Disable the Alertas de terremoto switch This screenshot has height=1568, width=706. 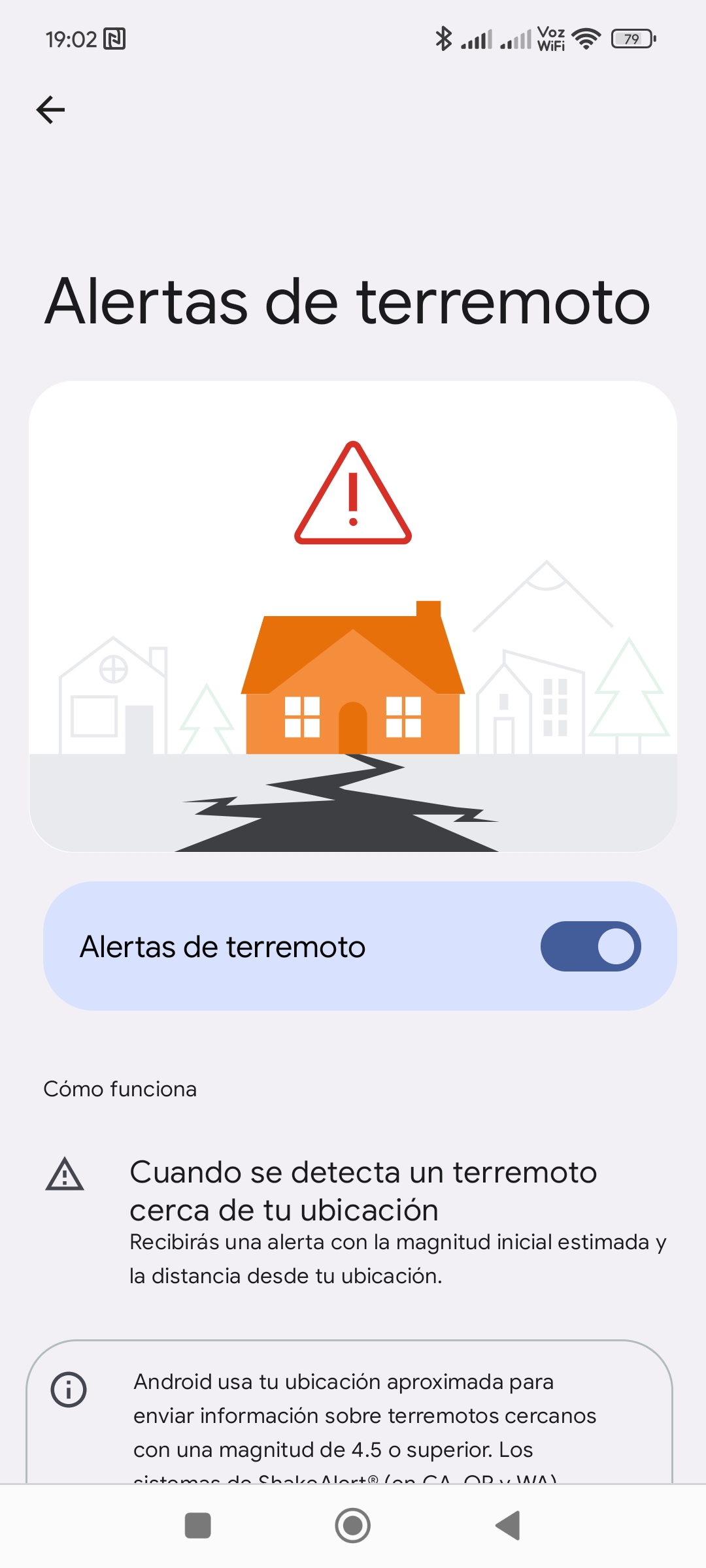590,946
